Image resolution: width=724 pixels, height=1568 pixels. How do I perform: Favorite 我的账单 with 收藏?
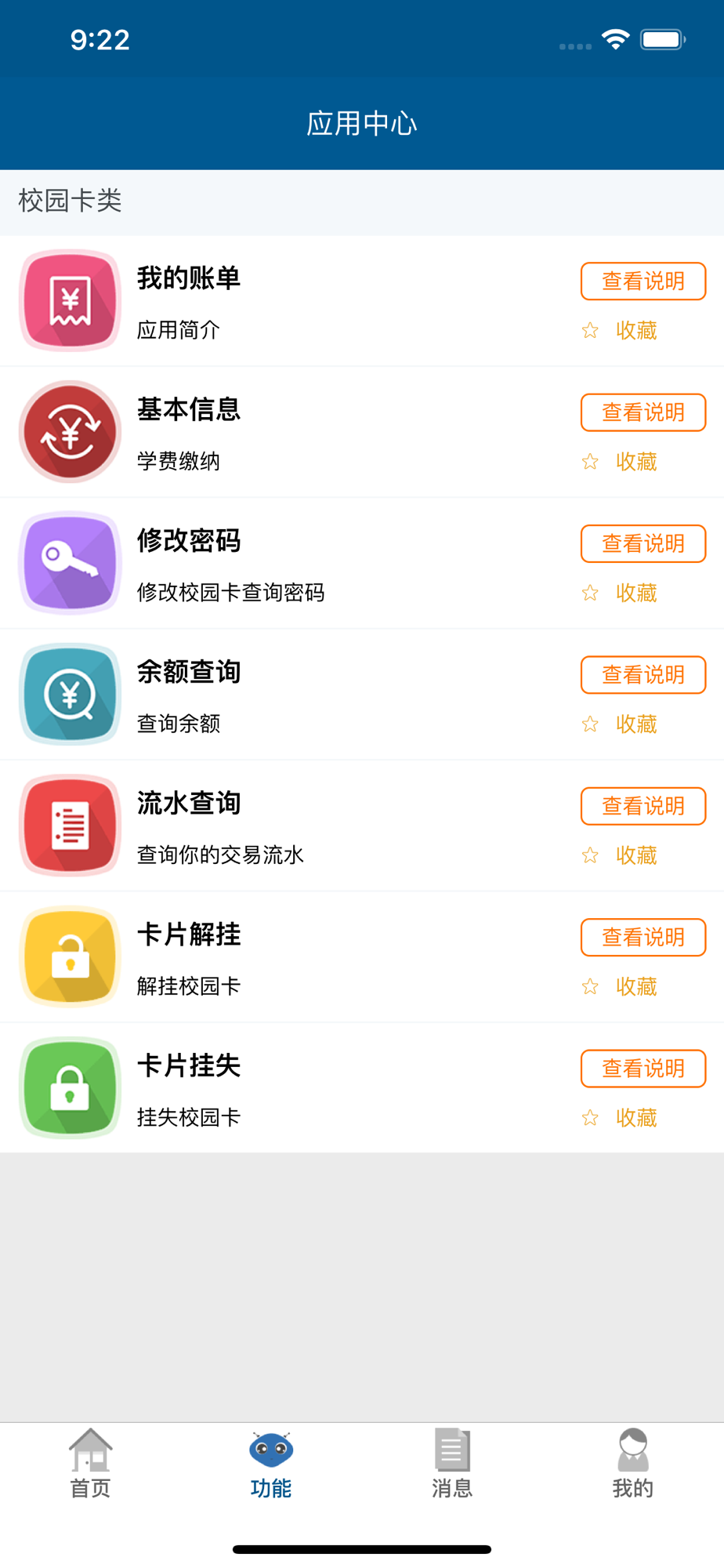point(620,331)
